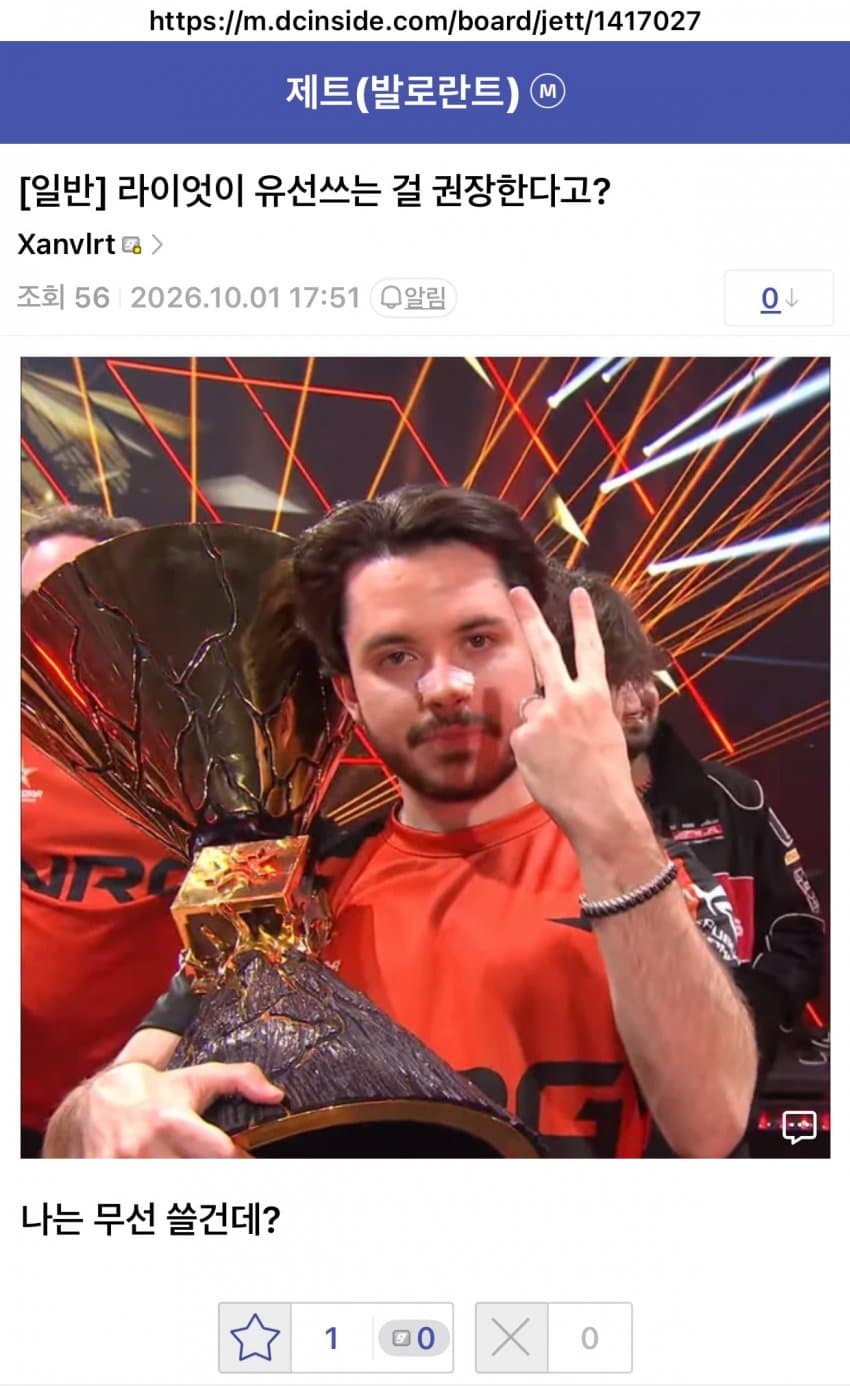Jump to comments via the 0 counter
Image resolution: width=850 pixels, height=1386 pixels.
(778, 298)
